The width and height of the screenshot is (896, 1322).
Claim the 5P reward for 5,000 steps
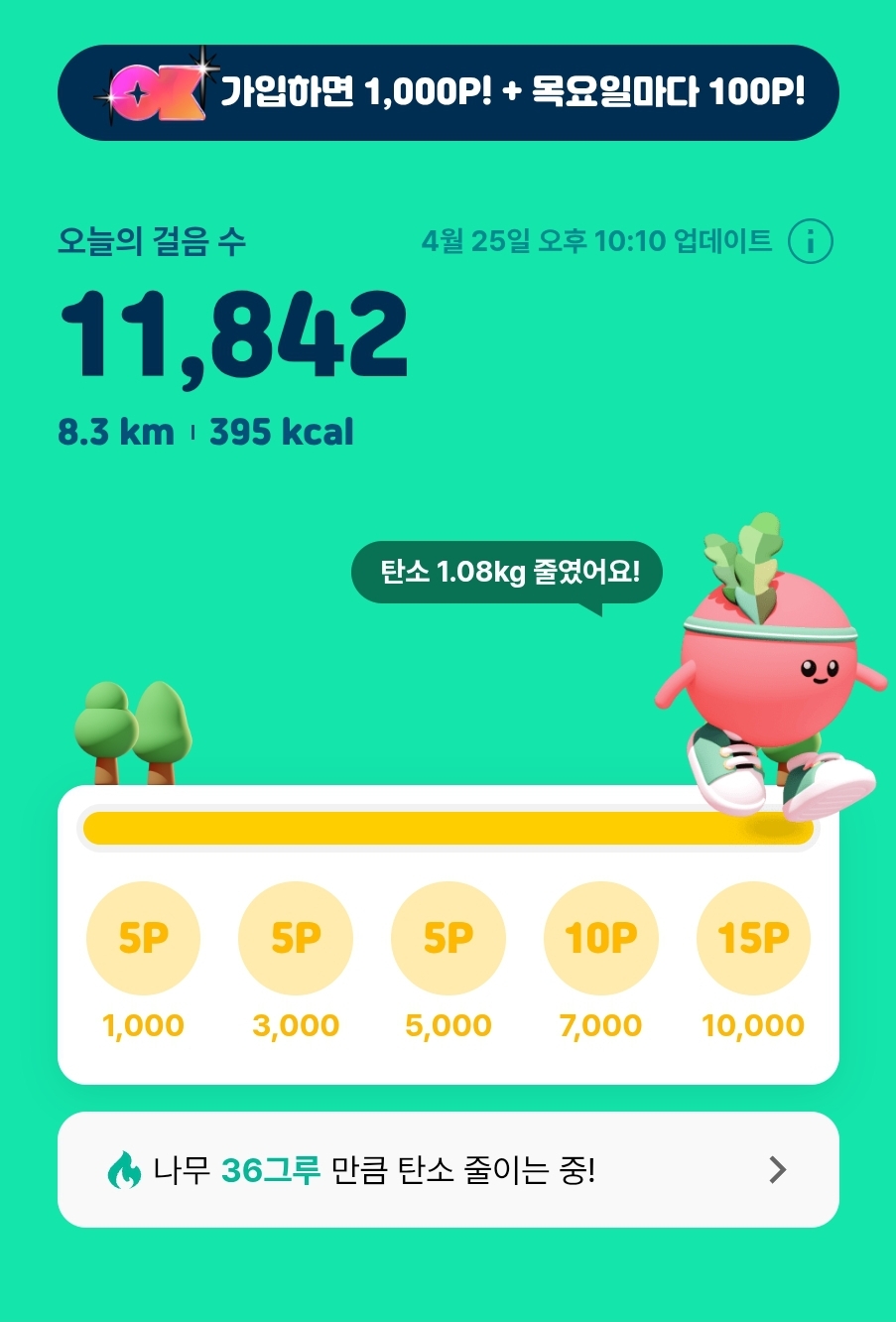click(448, 938)
